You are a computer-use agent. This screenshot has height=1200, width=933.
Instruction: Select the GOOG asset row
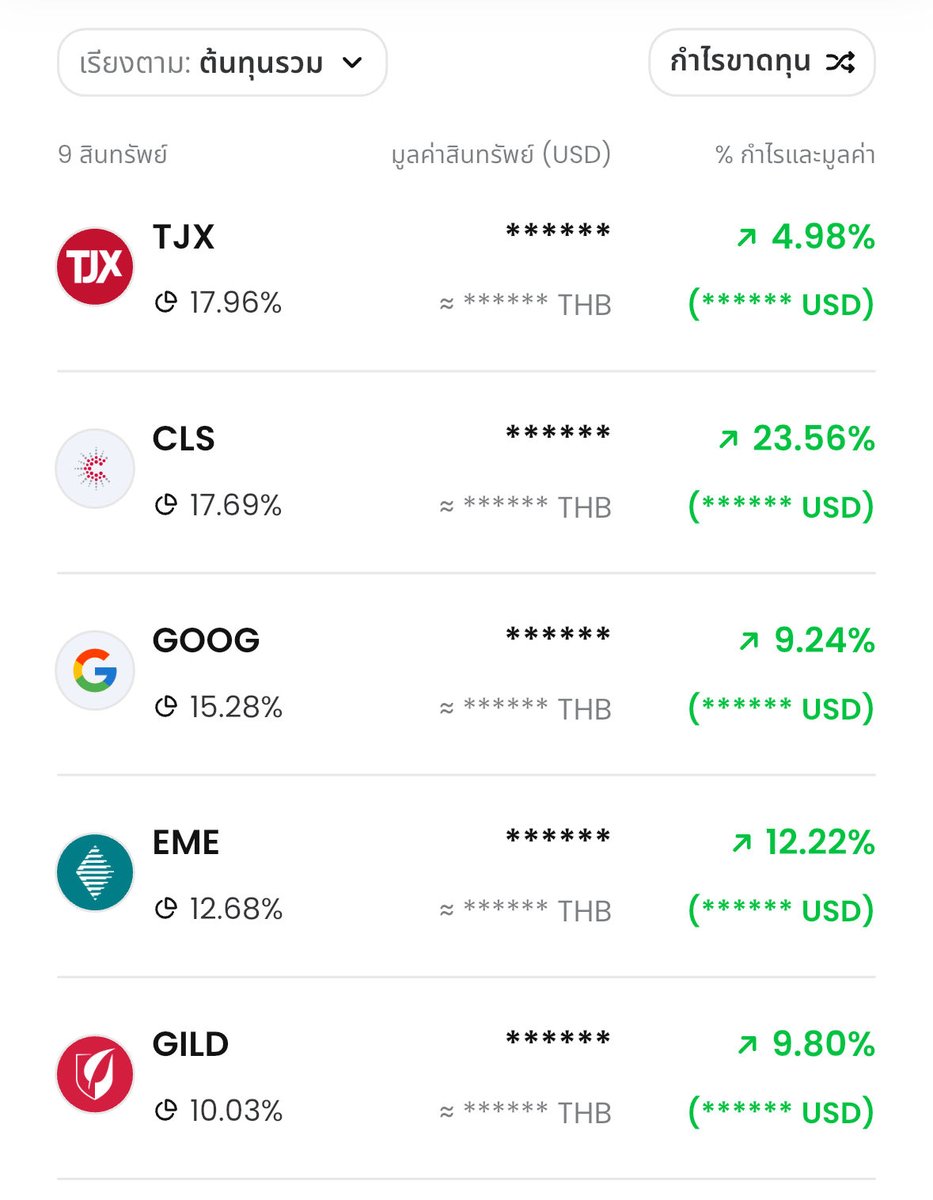point(465,672)
